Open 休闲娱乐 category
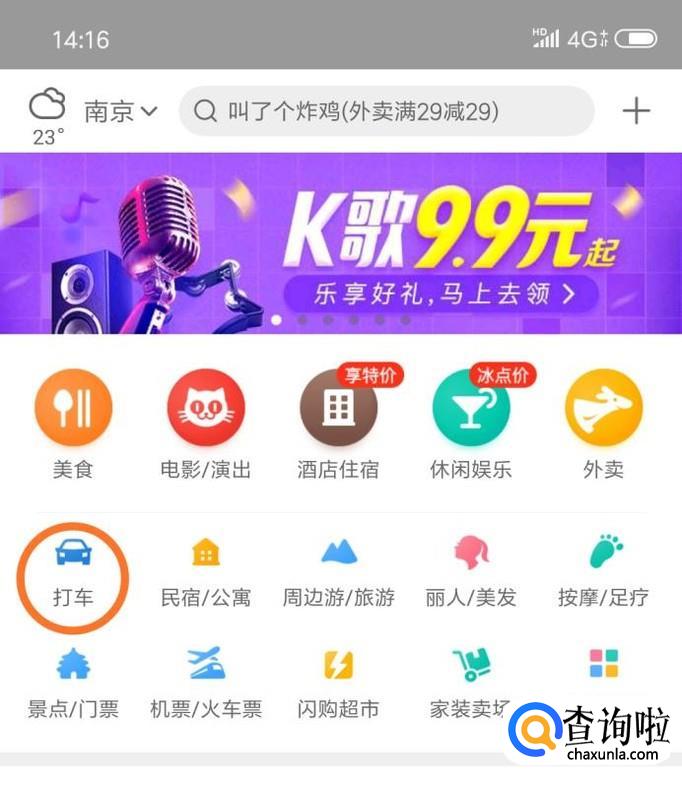This screenshot has height=785, width=682. pyautogui.click(x=471, y=422)
